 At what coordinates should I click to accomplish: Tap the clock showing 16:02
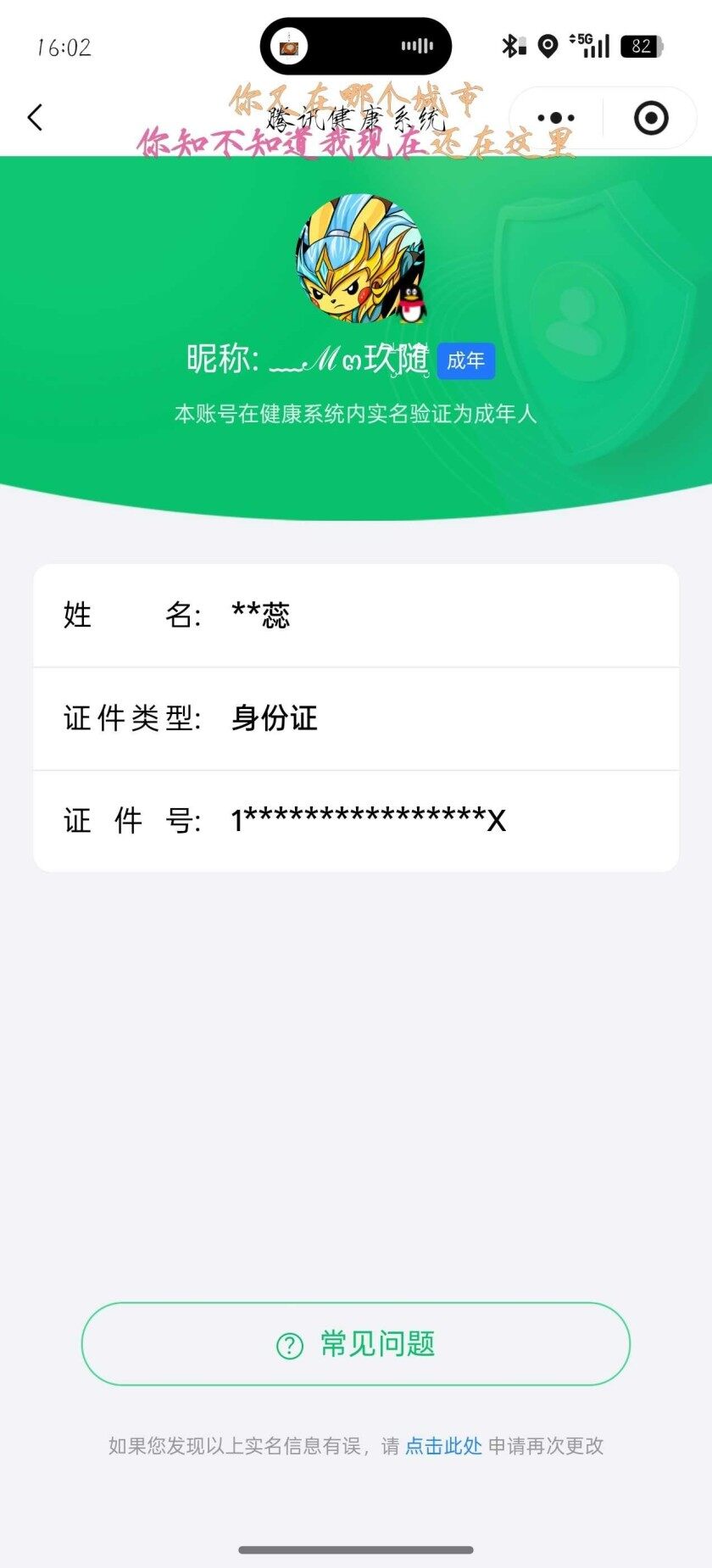(x=64, y=46)
